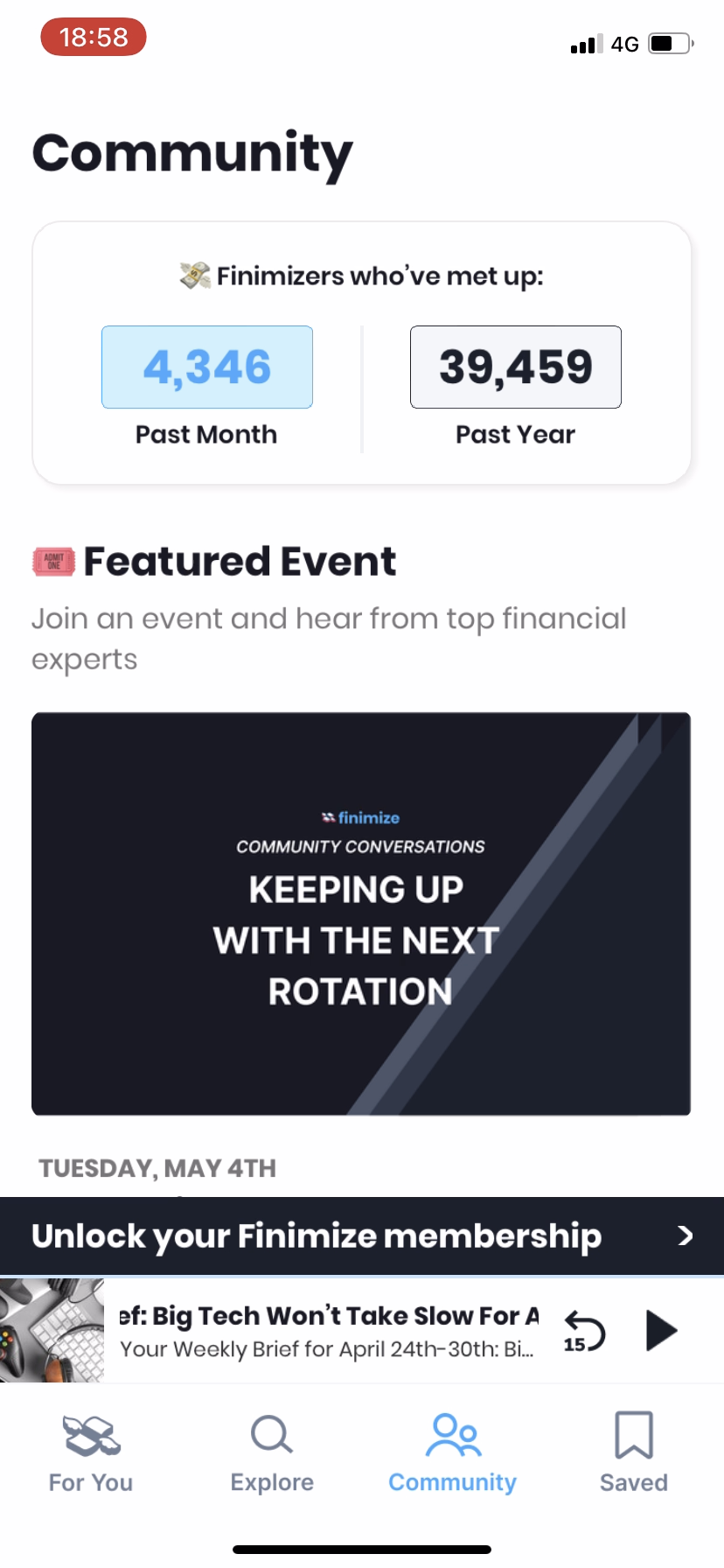The image size is (724, 1568).
Task: Toggle the Past Month stat selection
Action: [206, 367]
